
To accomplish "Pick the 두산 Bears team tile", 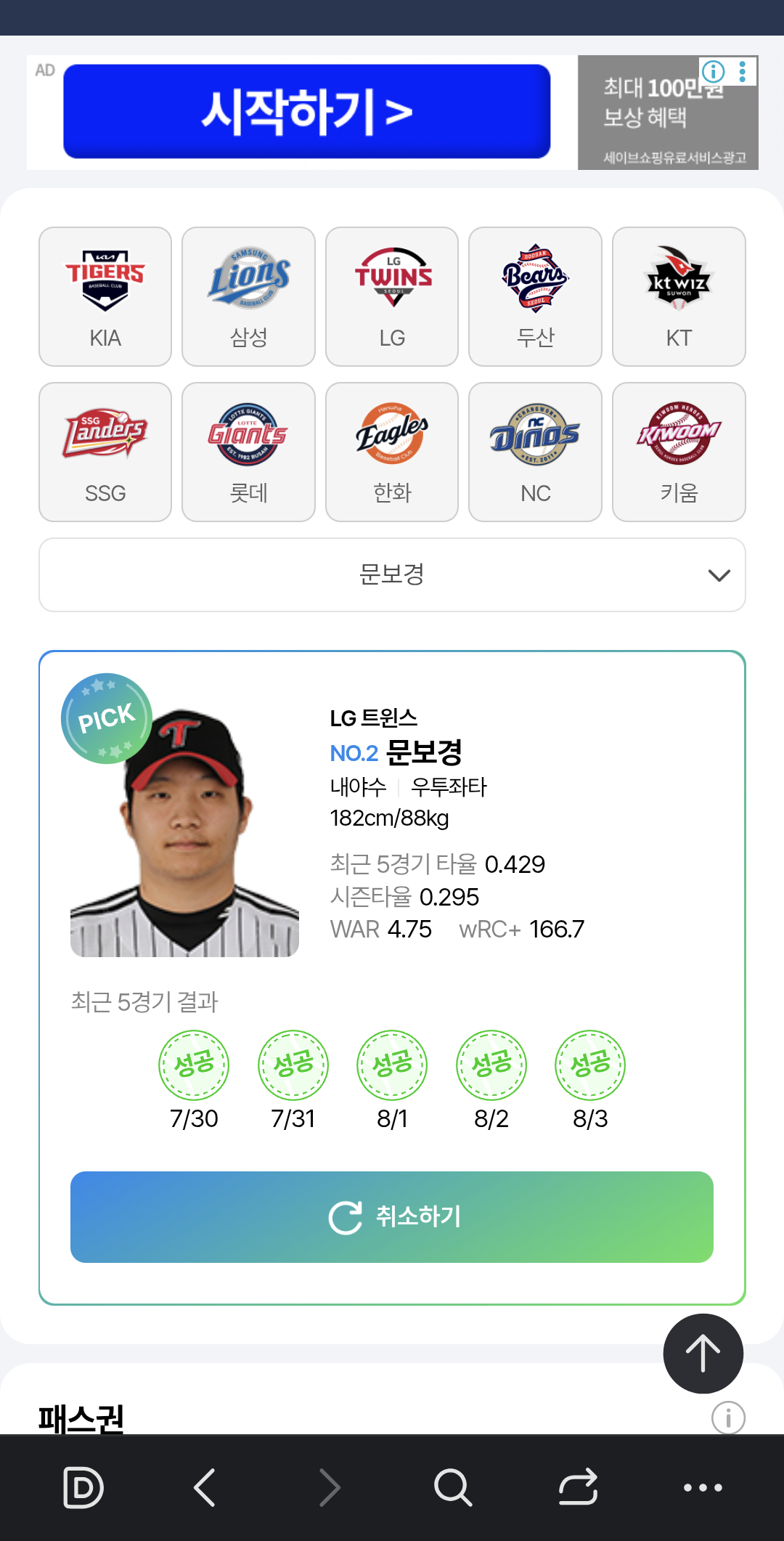I will tap(535, 297).
